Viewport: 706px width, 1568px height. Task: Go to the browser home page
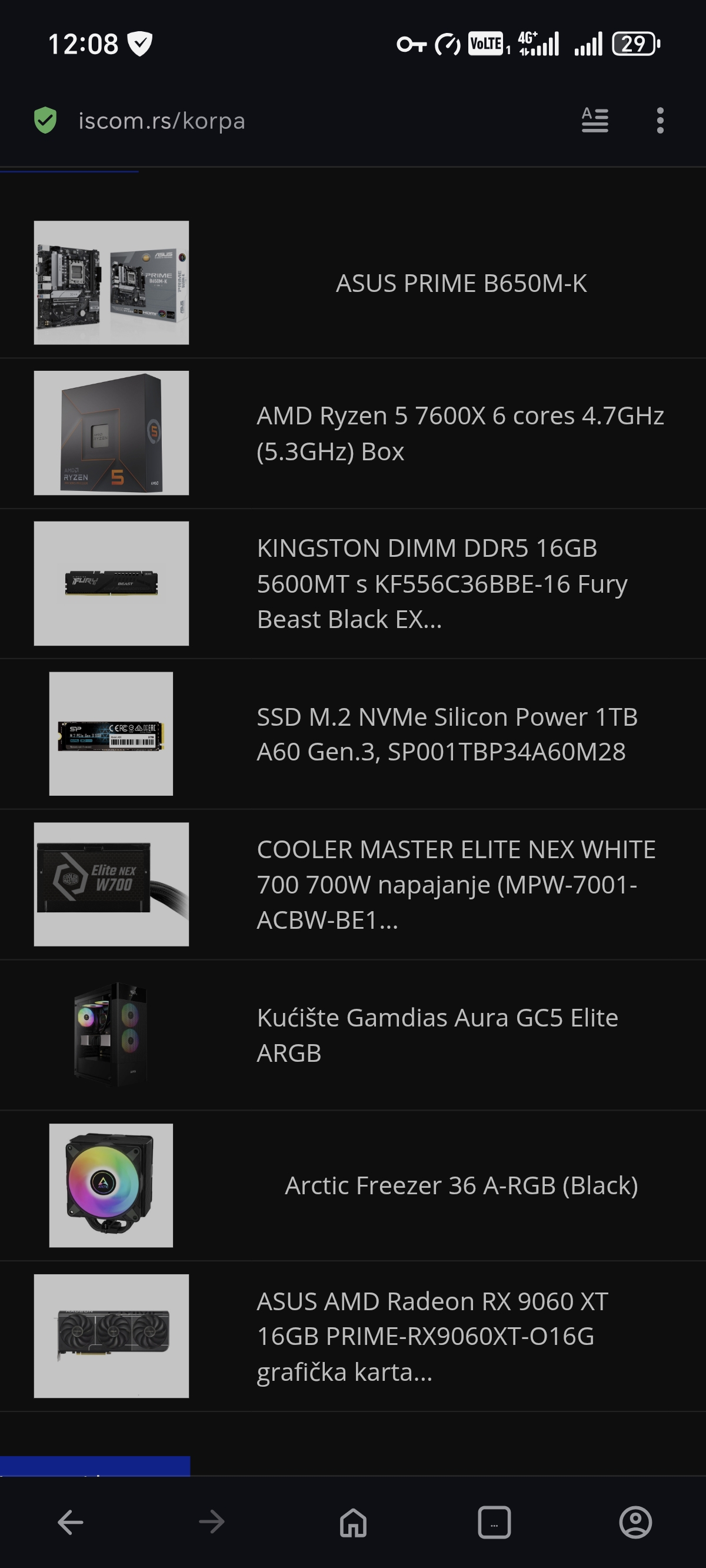(x=353, y=1522)
